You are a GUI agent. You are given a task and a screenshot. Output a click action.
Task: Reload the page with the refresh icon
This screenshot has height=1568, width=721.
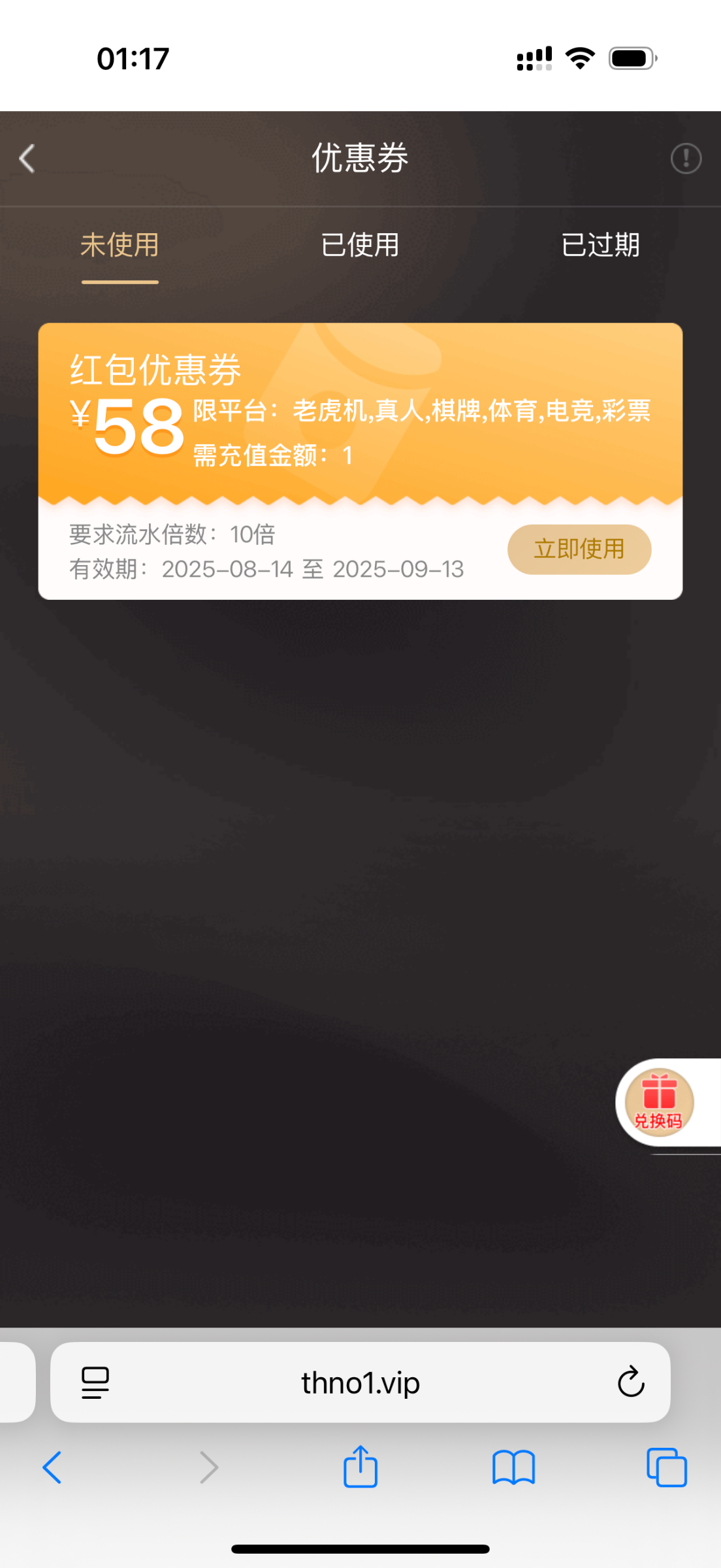pyautogui.click(x=630, y=1382)
